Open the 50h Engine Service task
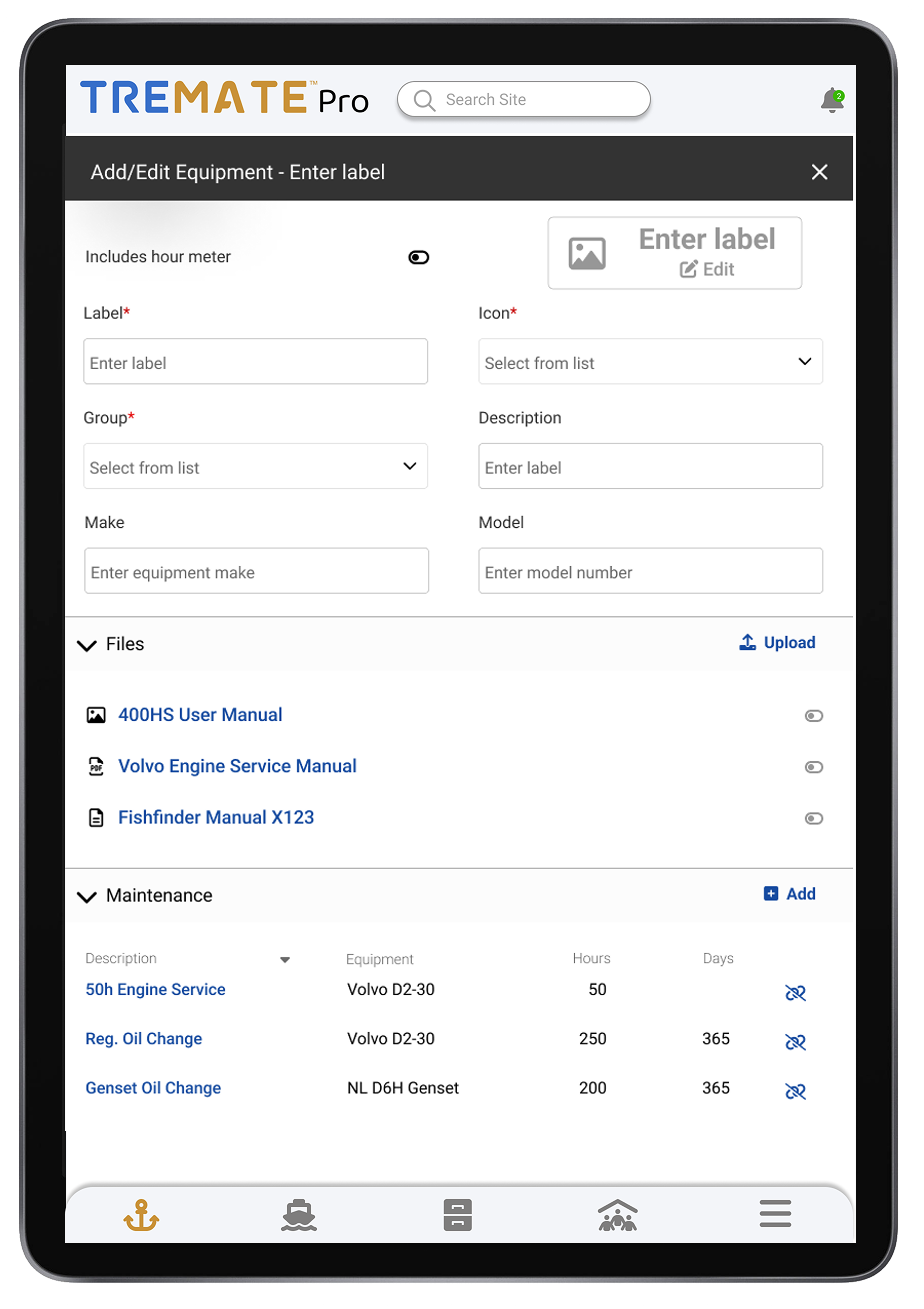Viewport: 924px width, 1309px height. 155,989
